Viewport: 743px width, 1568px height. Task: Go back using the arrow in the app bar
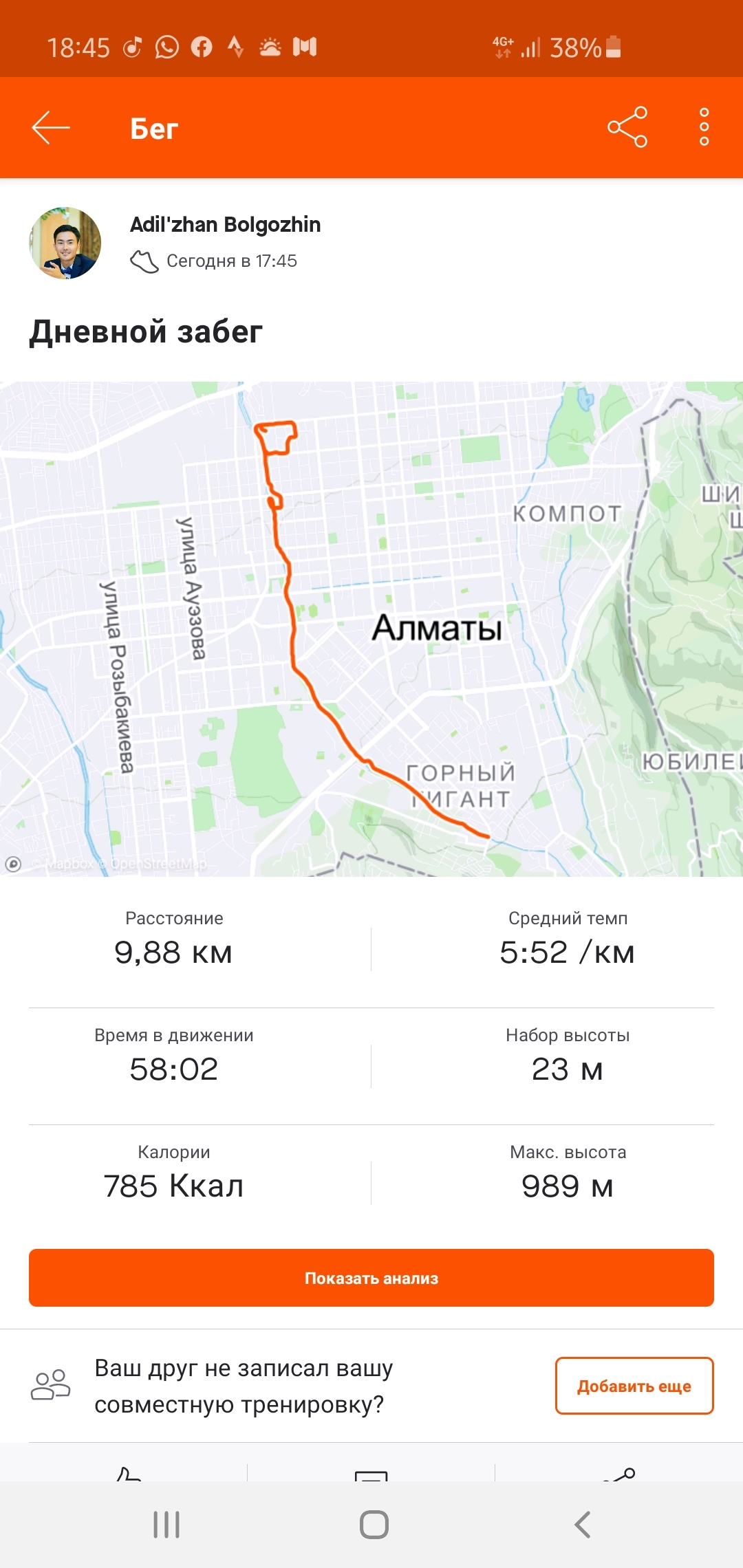coord(51,128)
